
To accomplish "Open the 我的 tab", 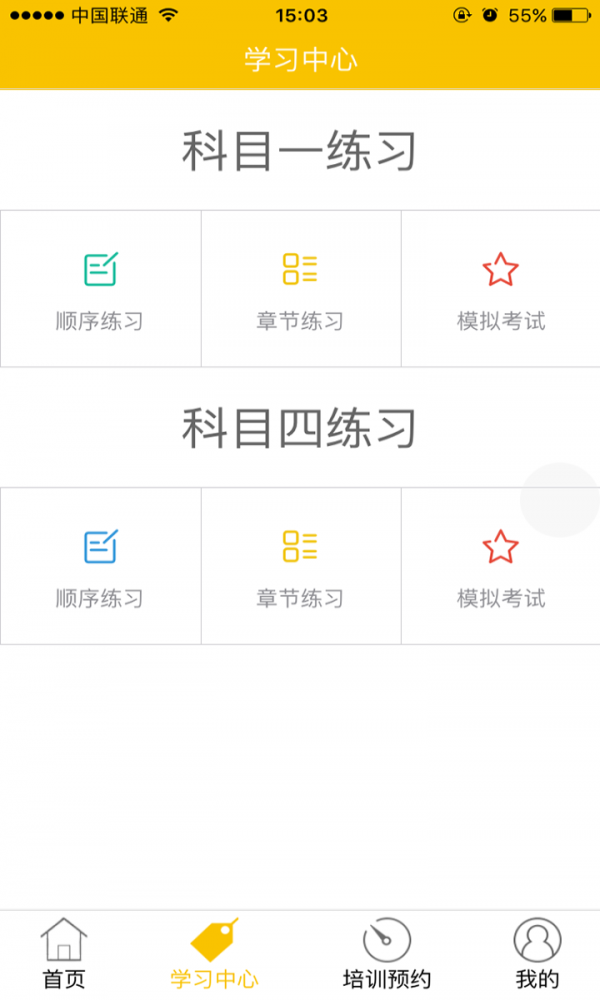I will pos(537,955).
